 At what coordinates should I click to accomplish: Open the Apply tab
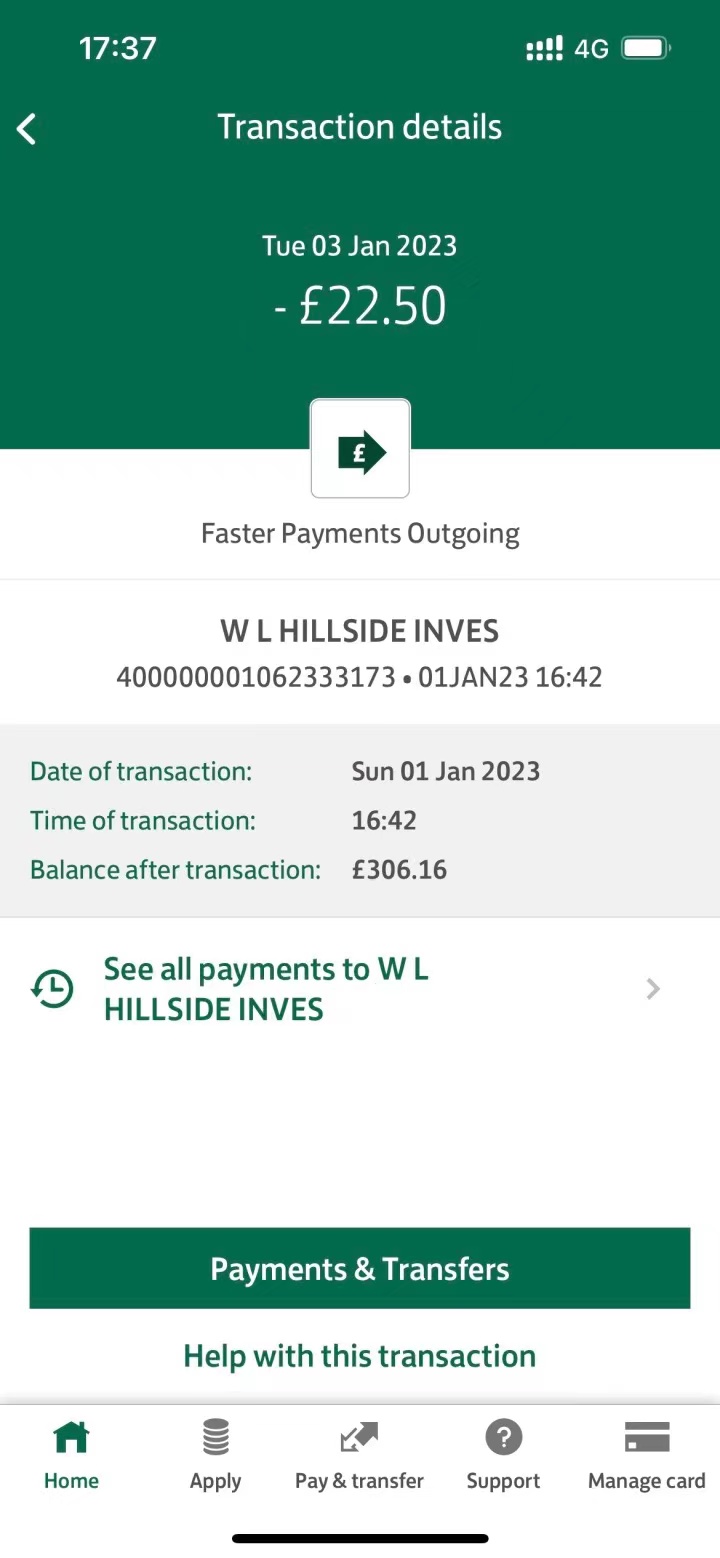point(215,1455)
